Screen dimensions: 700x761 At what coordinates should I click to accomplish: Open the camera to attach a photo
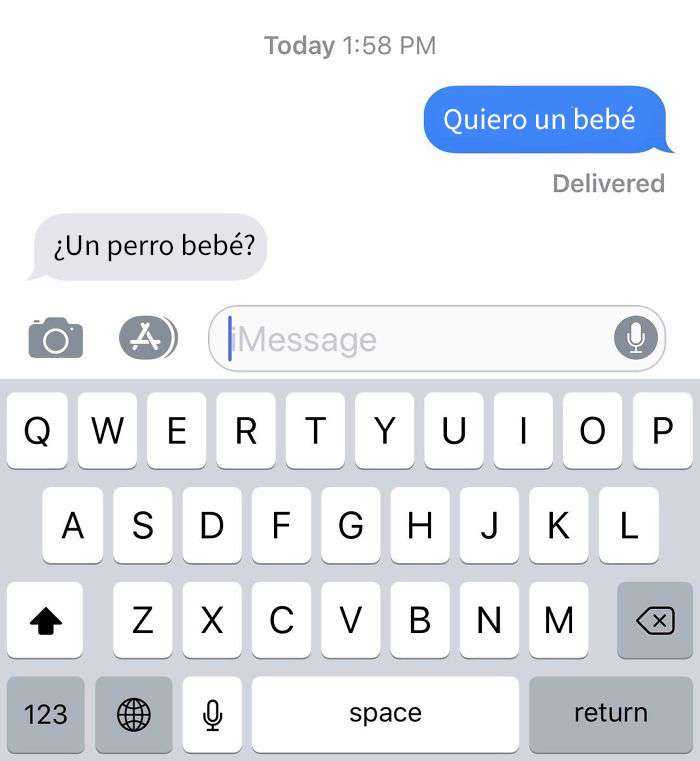click(x=55, y=338)
